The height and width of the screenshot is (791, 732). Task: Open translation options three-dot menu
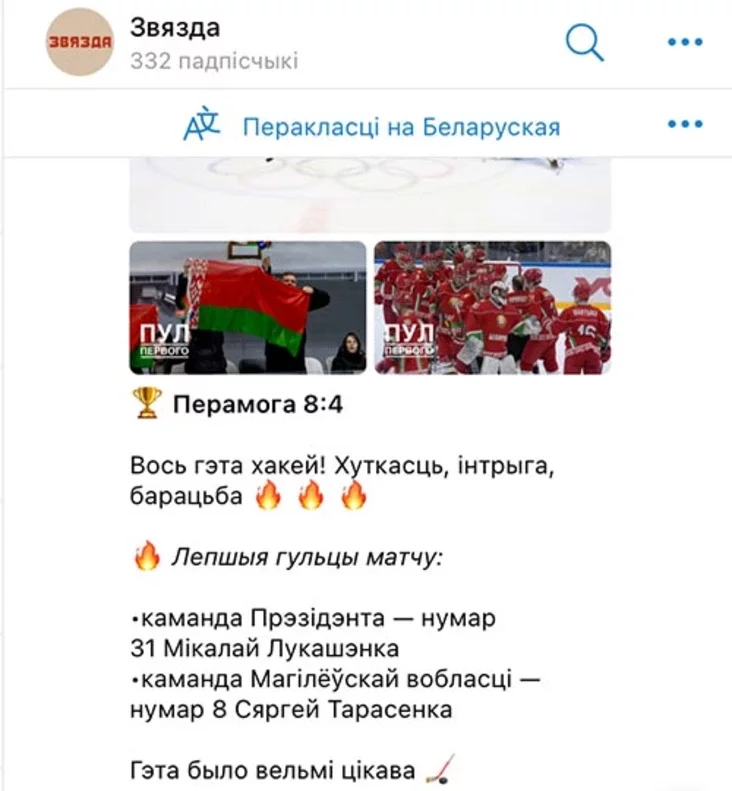coord(685,124)
